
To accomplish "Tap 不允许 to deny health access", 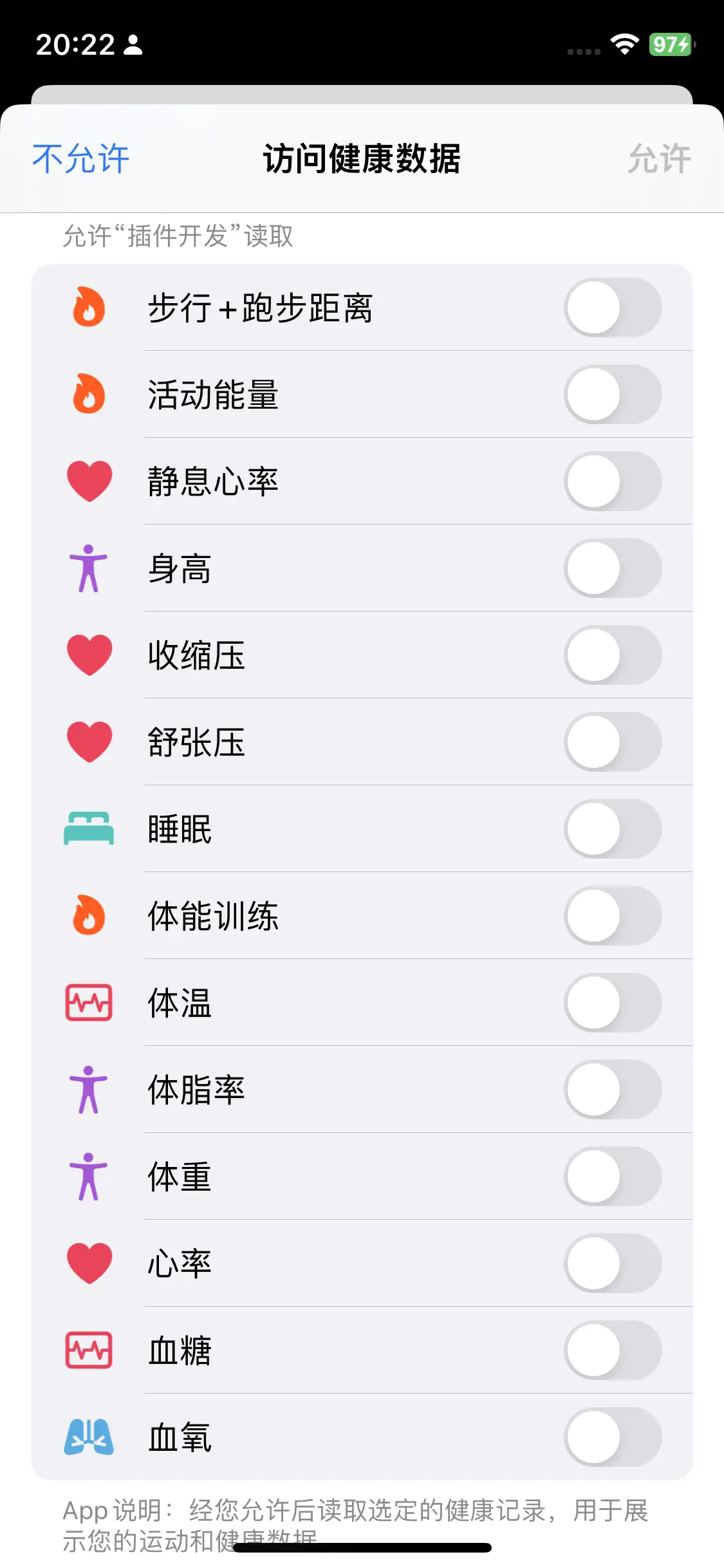I will coord(81,158).
